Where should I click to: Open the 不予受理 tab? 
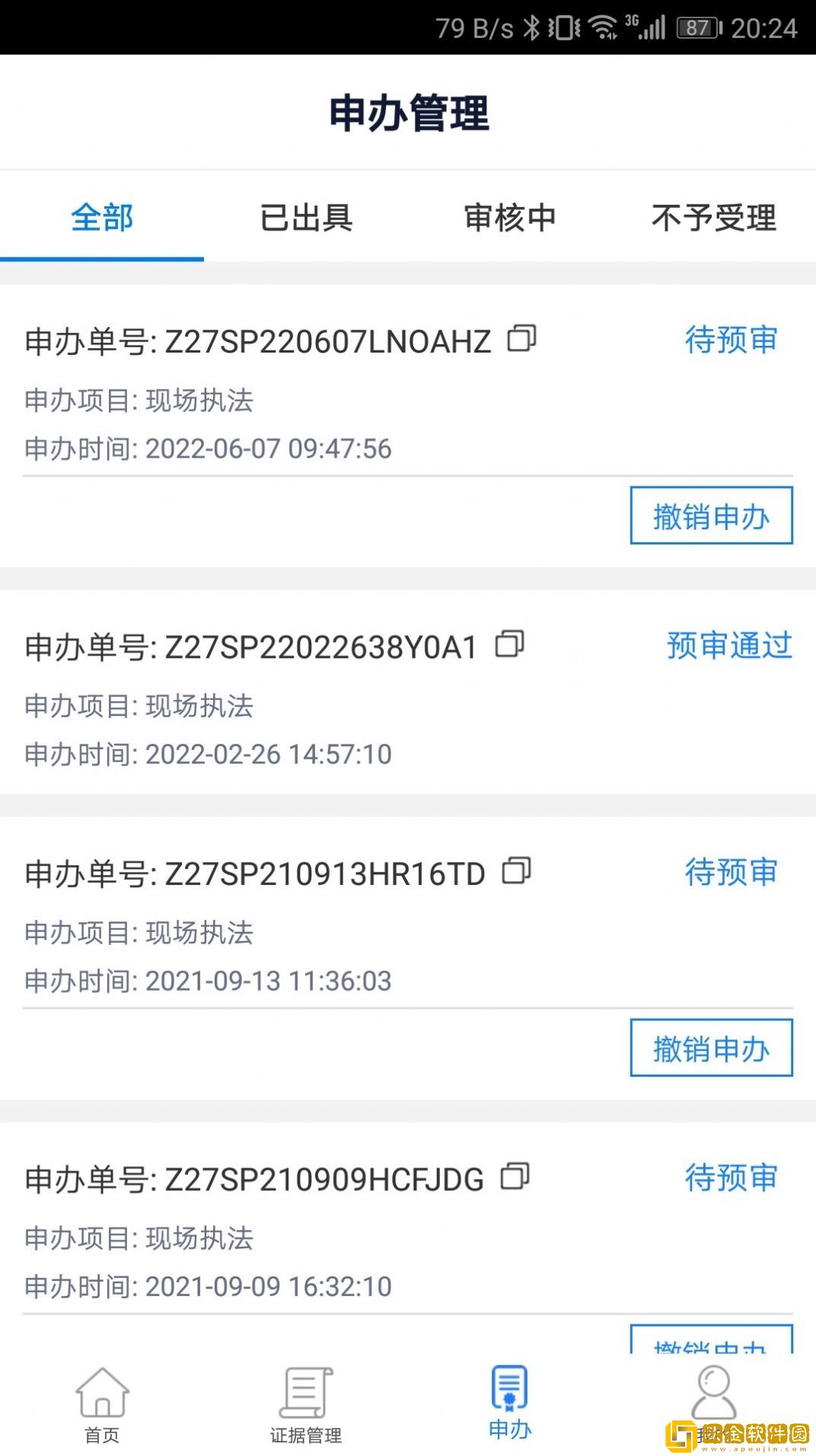(x=713, y=218)
